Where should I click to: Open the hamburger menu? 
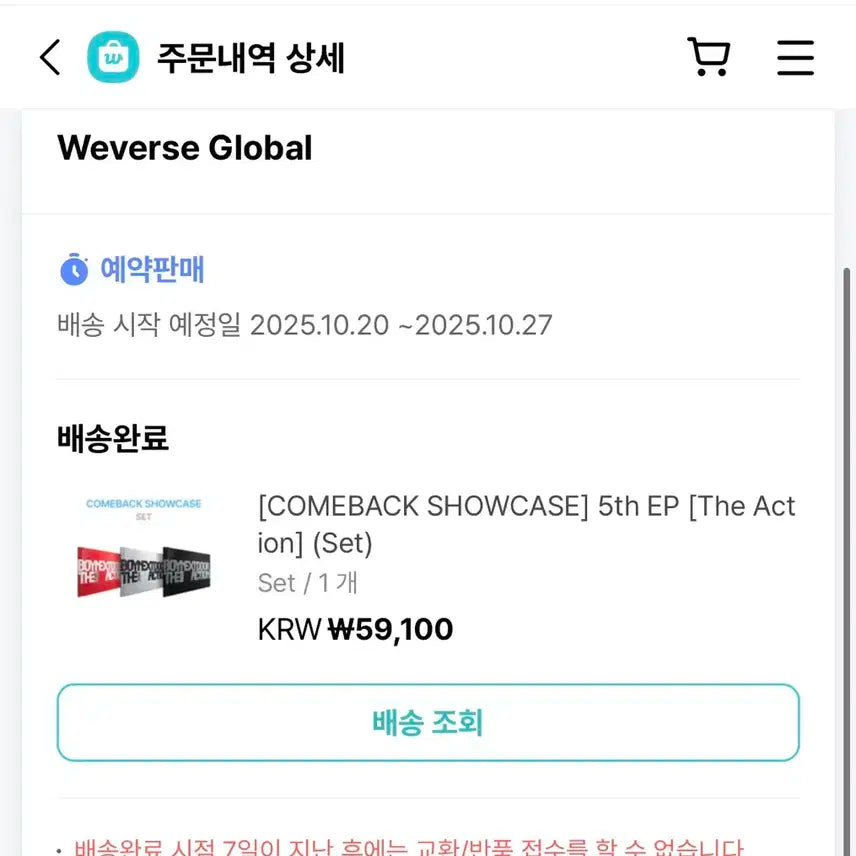click(x=795, y=58)
